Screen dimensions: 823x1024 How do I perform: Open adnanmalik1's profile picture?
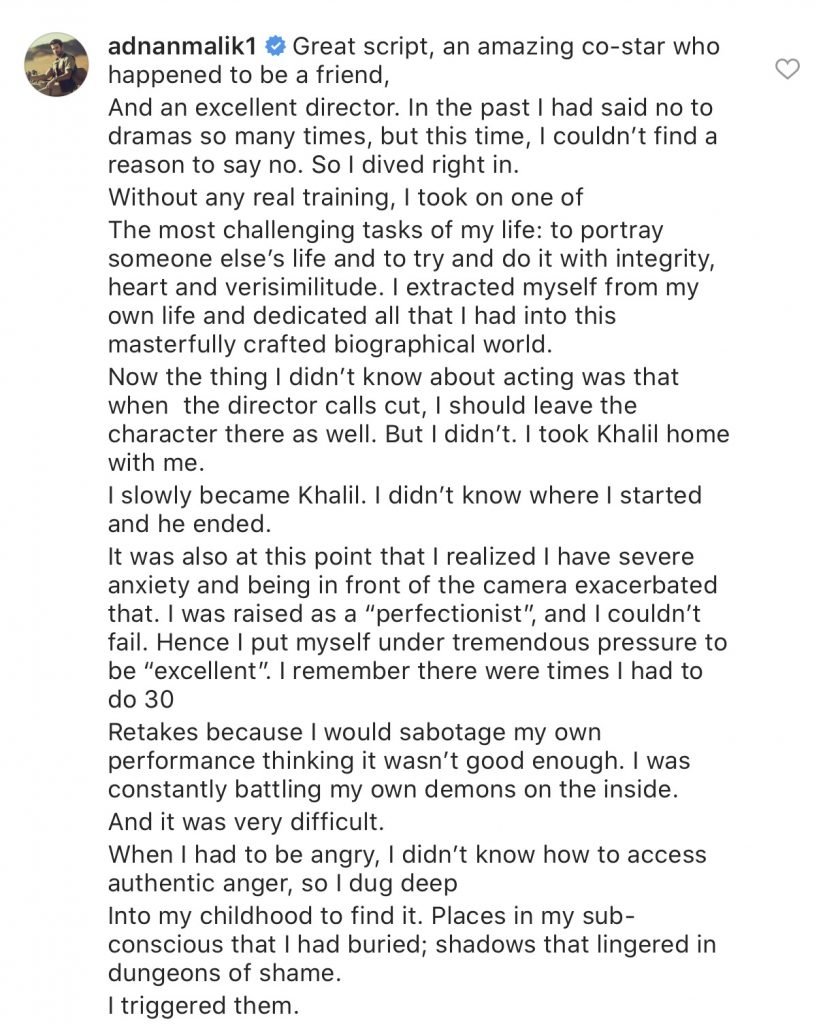(56, 63)
